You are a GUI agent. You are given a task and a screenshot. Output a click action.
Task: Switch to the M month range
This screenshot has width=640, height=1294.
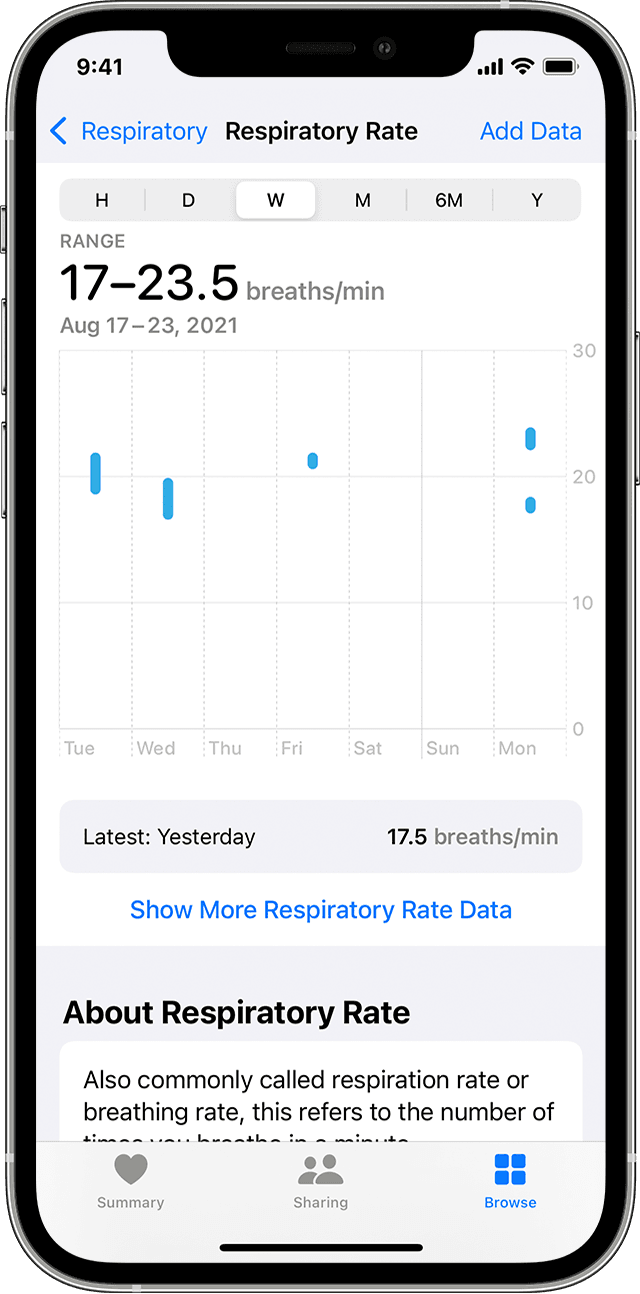362,200
